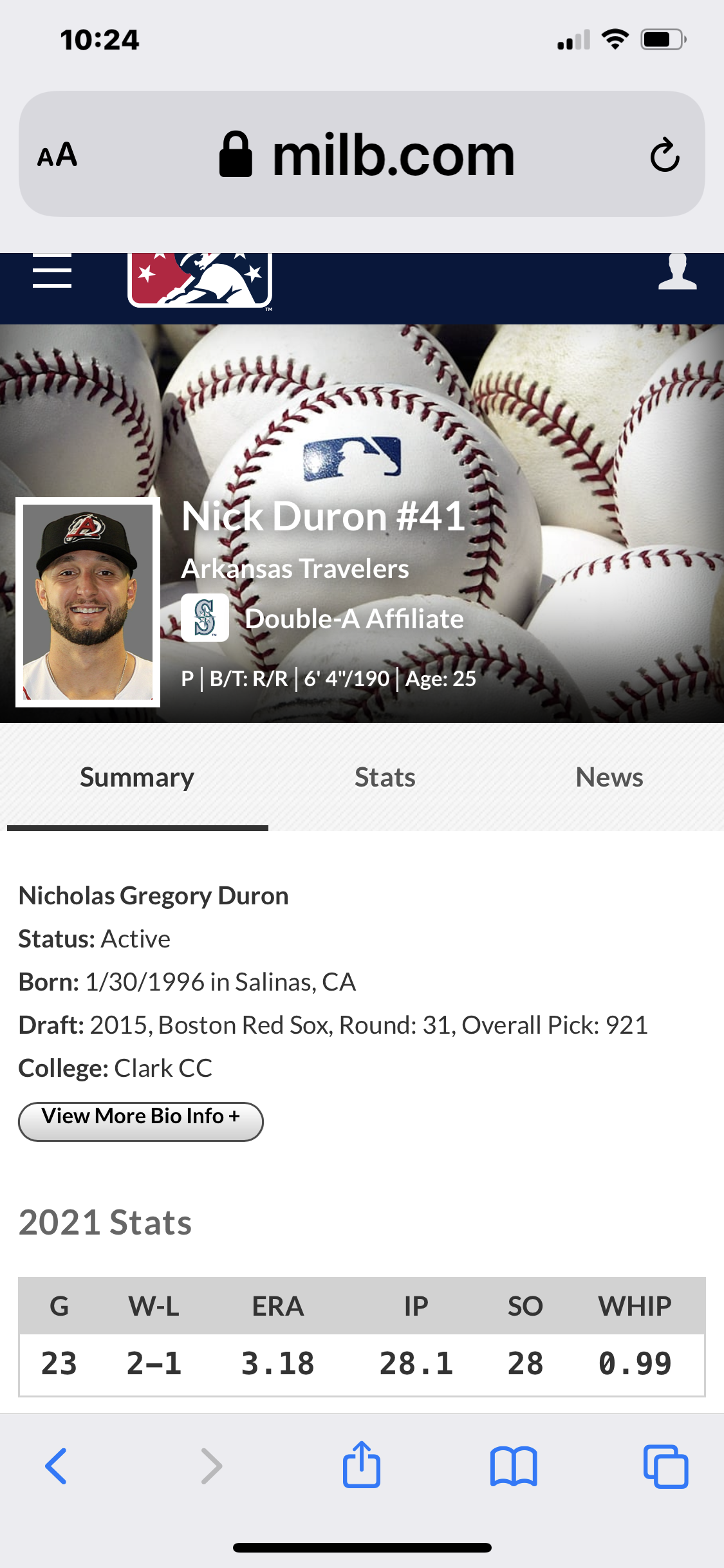Select the Summary tab

137,777
